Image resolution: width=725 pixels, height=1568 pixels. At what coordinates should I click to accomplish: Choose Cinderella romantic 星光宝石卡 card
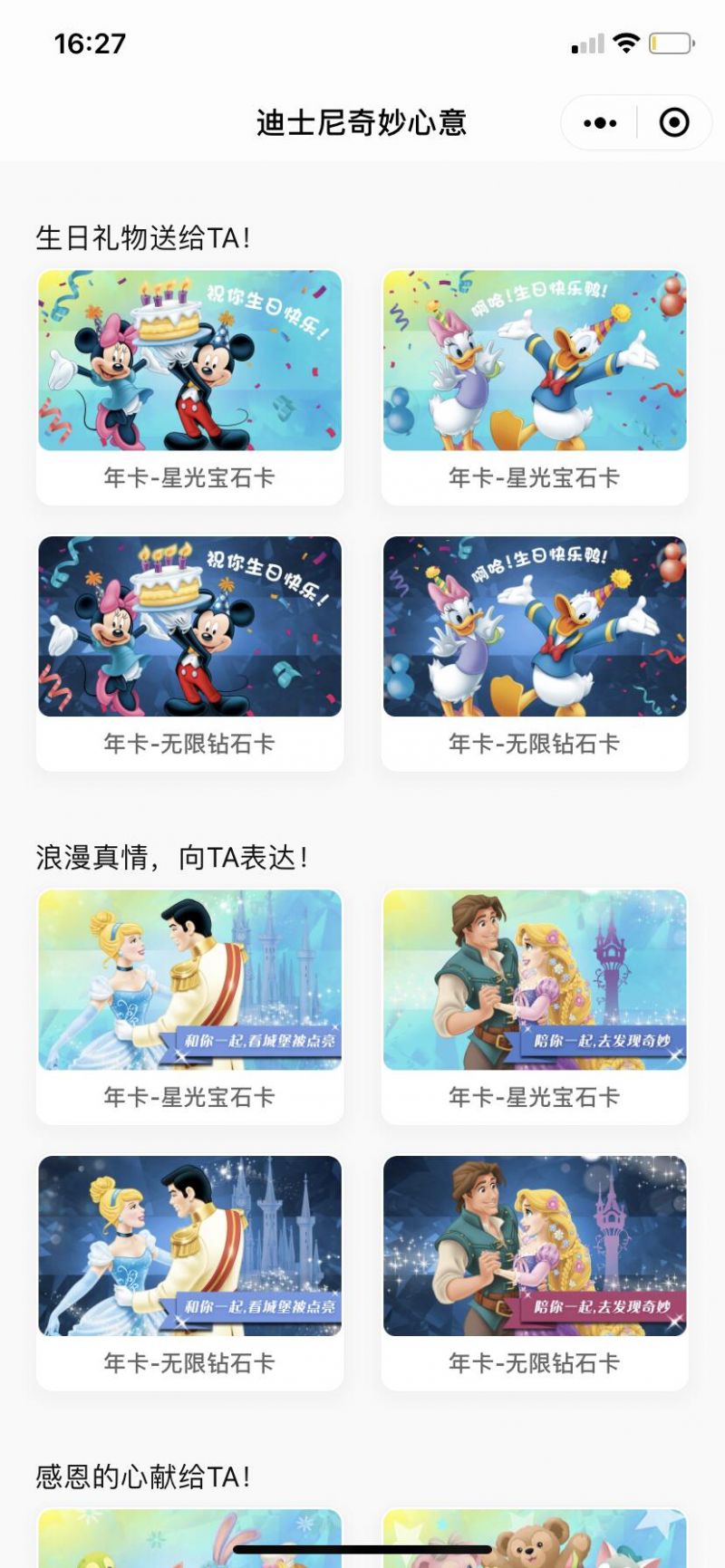tap(189, 1006)
